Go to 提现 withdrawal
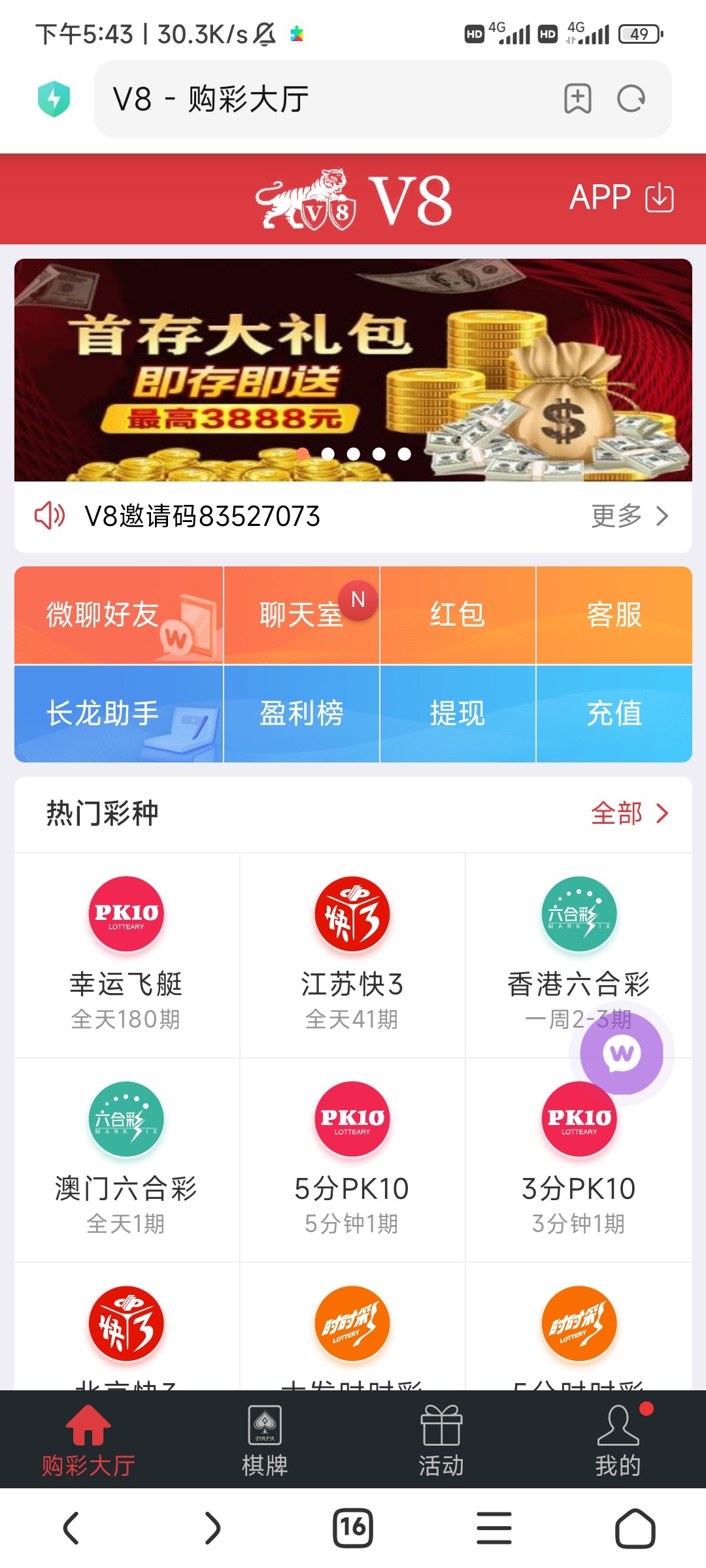The height and width of the screenshot is (1568, 706). 458,713
